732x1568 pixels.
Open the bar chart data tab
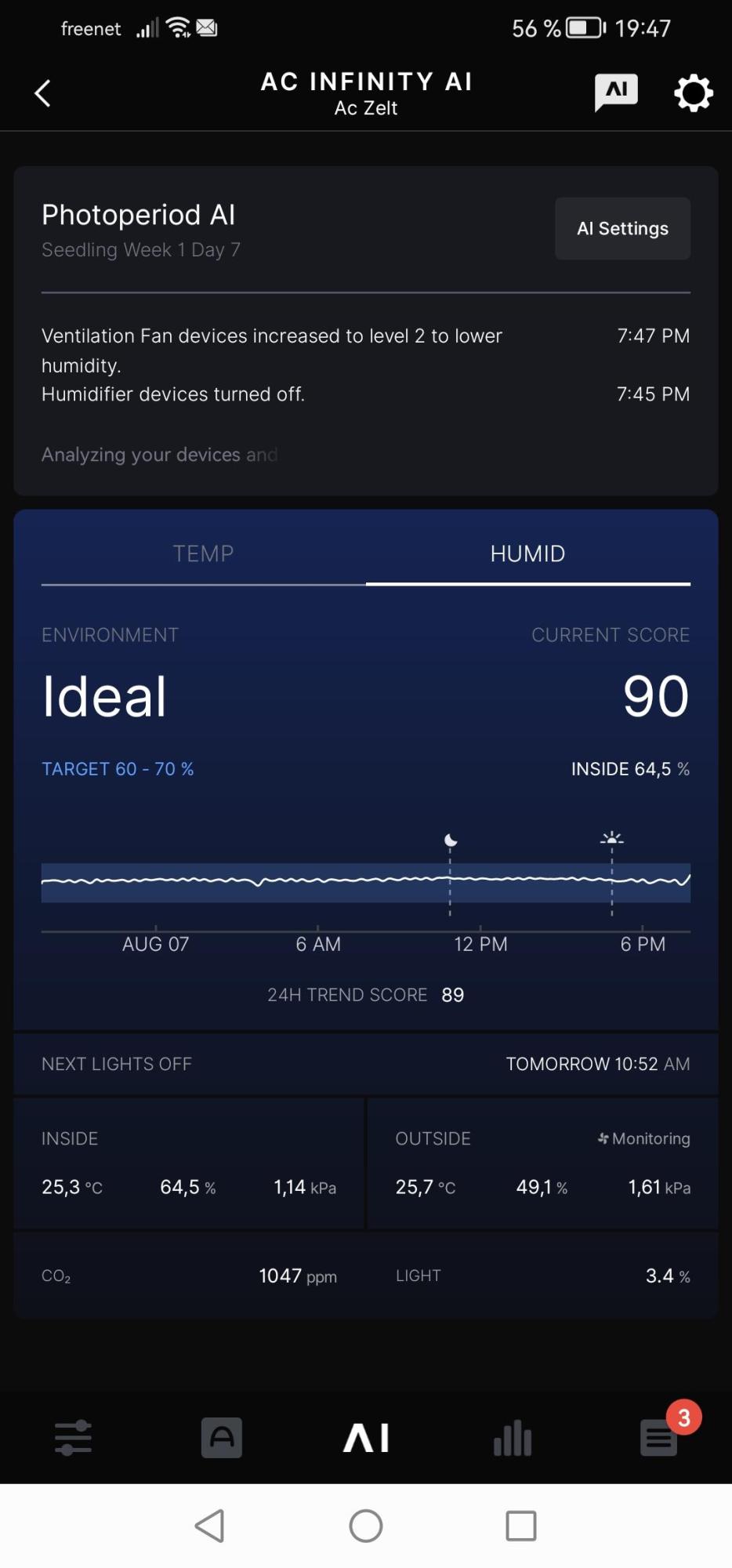point(513,1438)
